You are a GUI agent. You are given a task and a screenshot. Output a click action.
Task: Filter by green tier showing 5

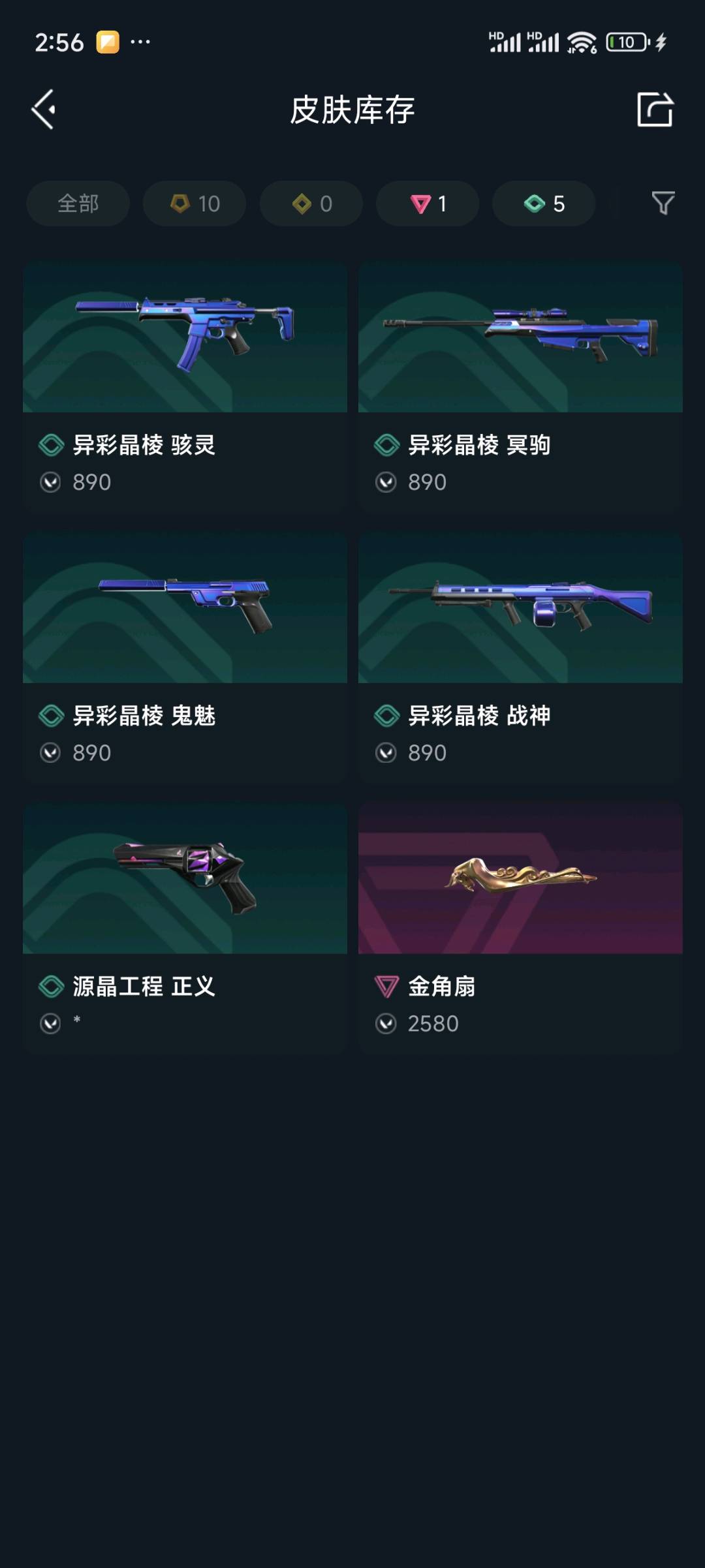(x=544, y=204)
